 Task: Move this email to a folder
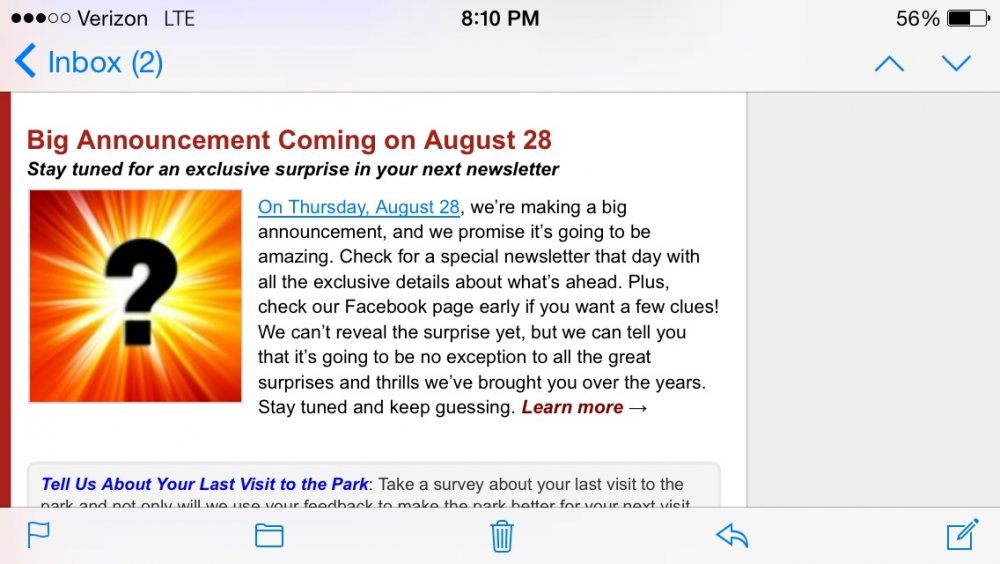pyautogui.click(x=269, y=536)
